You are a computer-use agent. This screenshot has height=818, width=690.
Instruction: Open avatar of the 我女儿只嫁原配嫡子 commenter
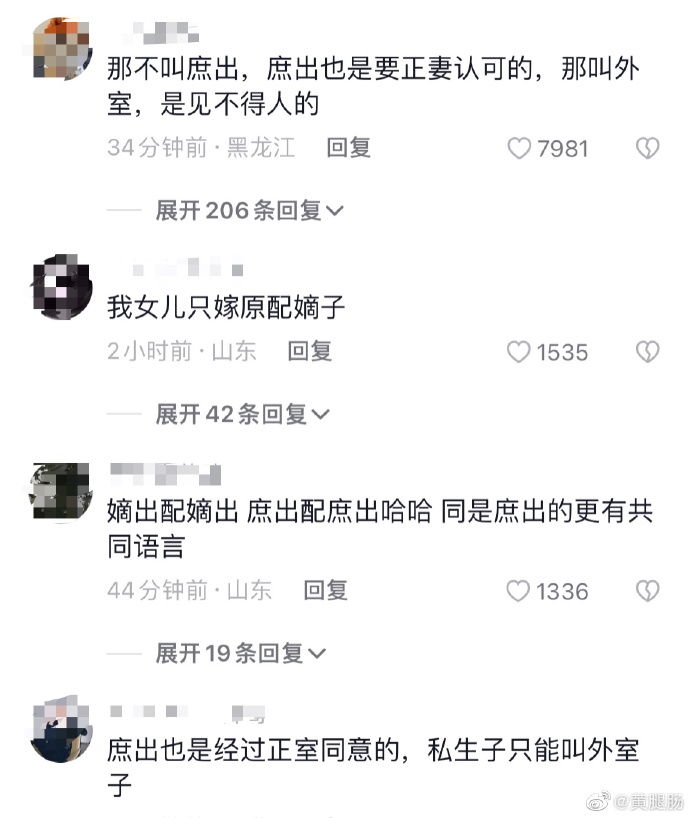pyautogui.click(x=62, y=287)
